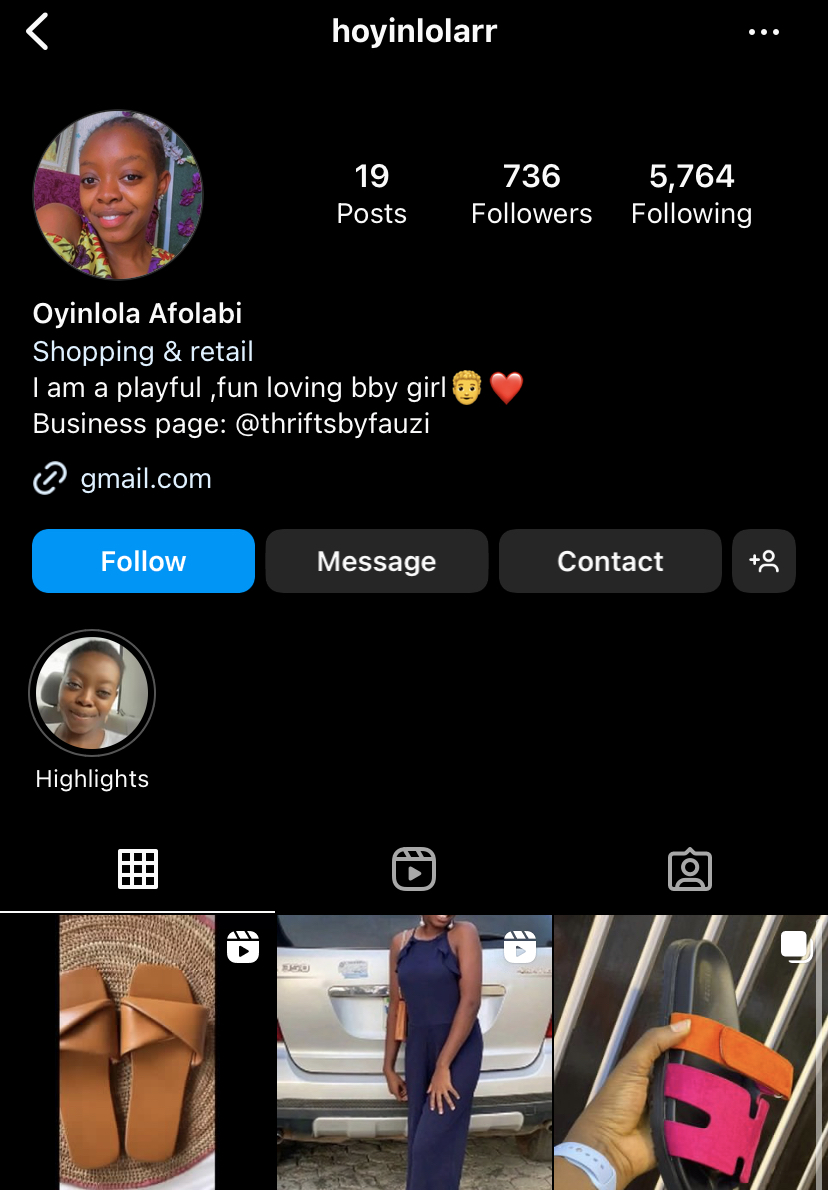The width and height of the screenshot is (828, 1190).
Task: Show suggested accounts with add-person icon
Action: tap(764, 561)
